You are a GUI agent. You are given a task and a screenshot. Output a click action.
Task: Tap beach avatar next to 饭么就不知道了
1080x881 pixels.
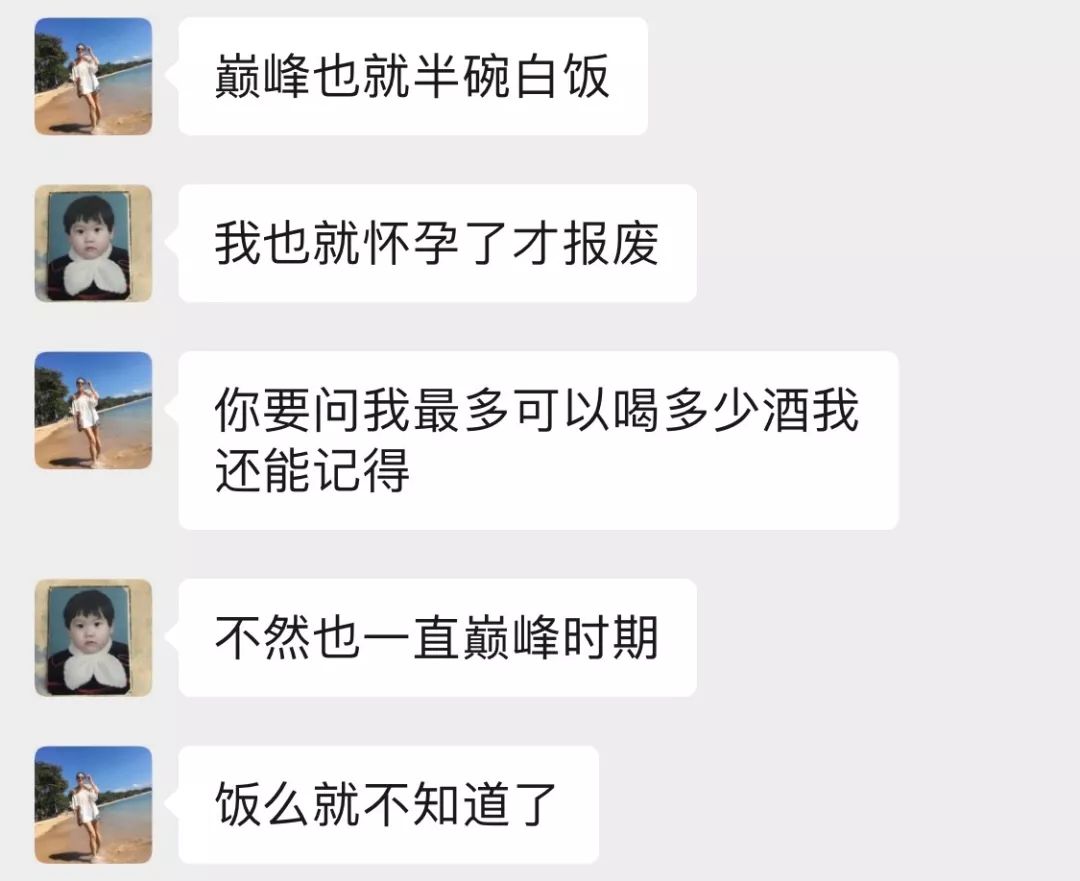(x=93, y=804)
